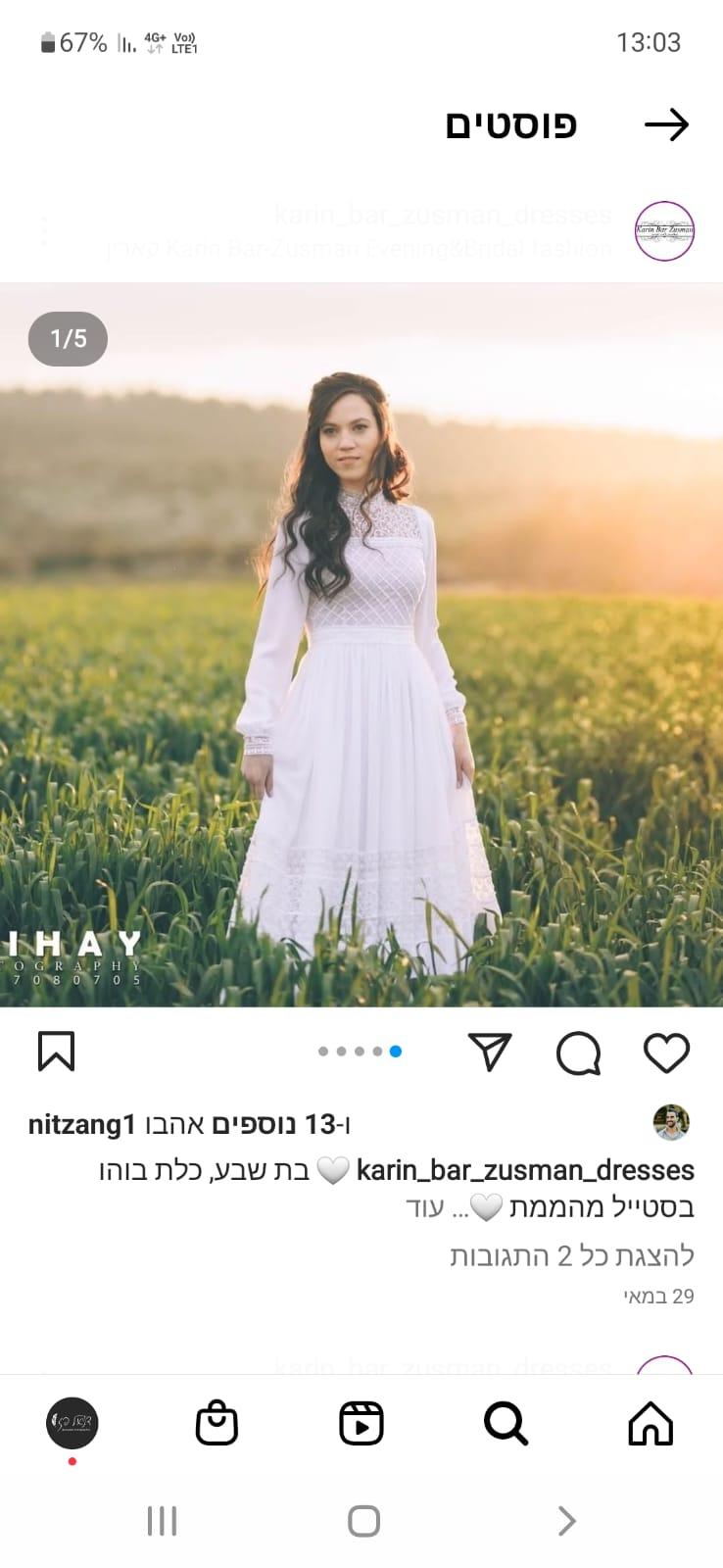This screenshot has width=723, height=1568.
Task: Save the post with the bookmark icon
Action: [56, 1052]
